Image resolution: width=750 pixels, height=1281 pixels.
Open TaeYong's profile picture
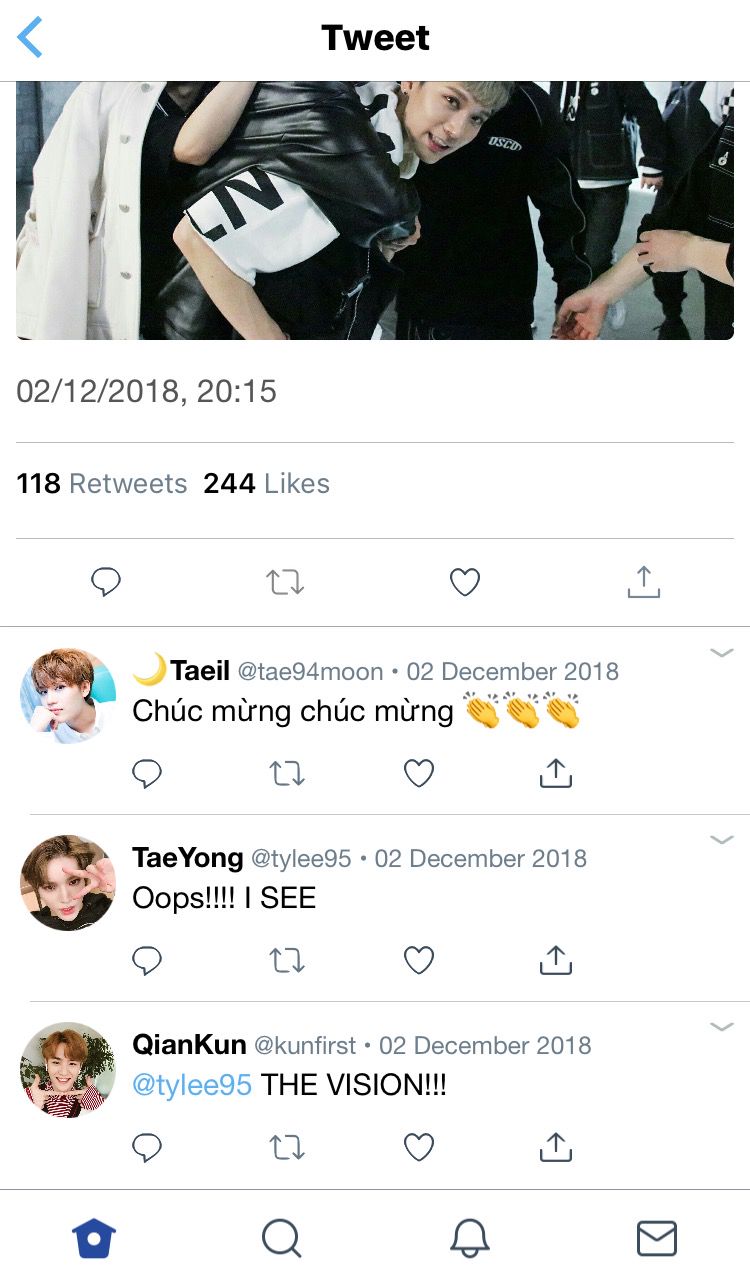(x=68, y=883)
